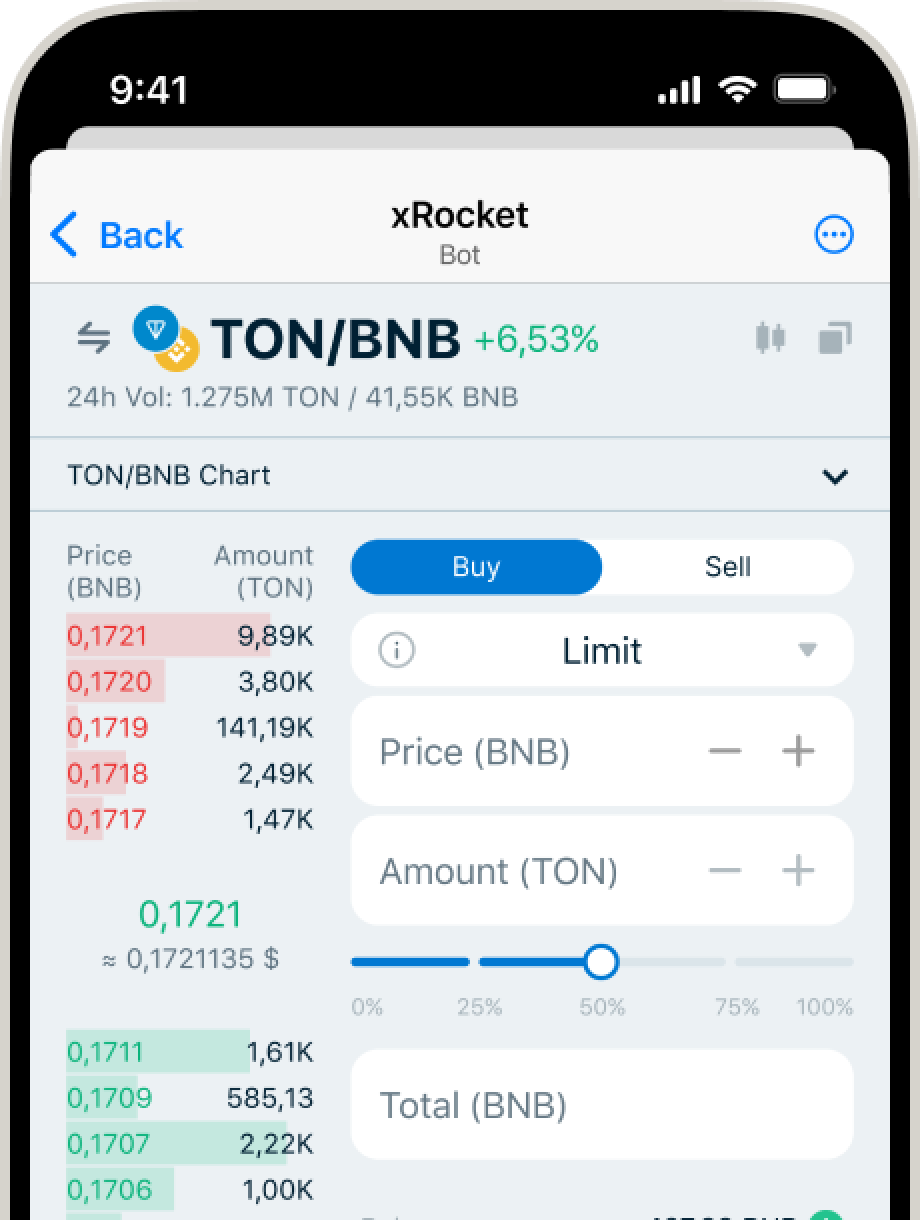
Task: Expand the TON/BNB Chart section
Action: tap(834, 476)
